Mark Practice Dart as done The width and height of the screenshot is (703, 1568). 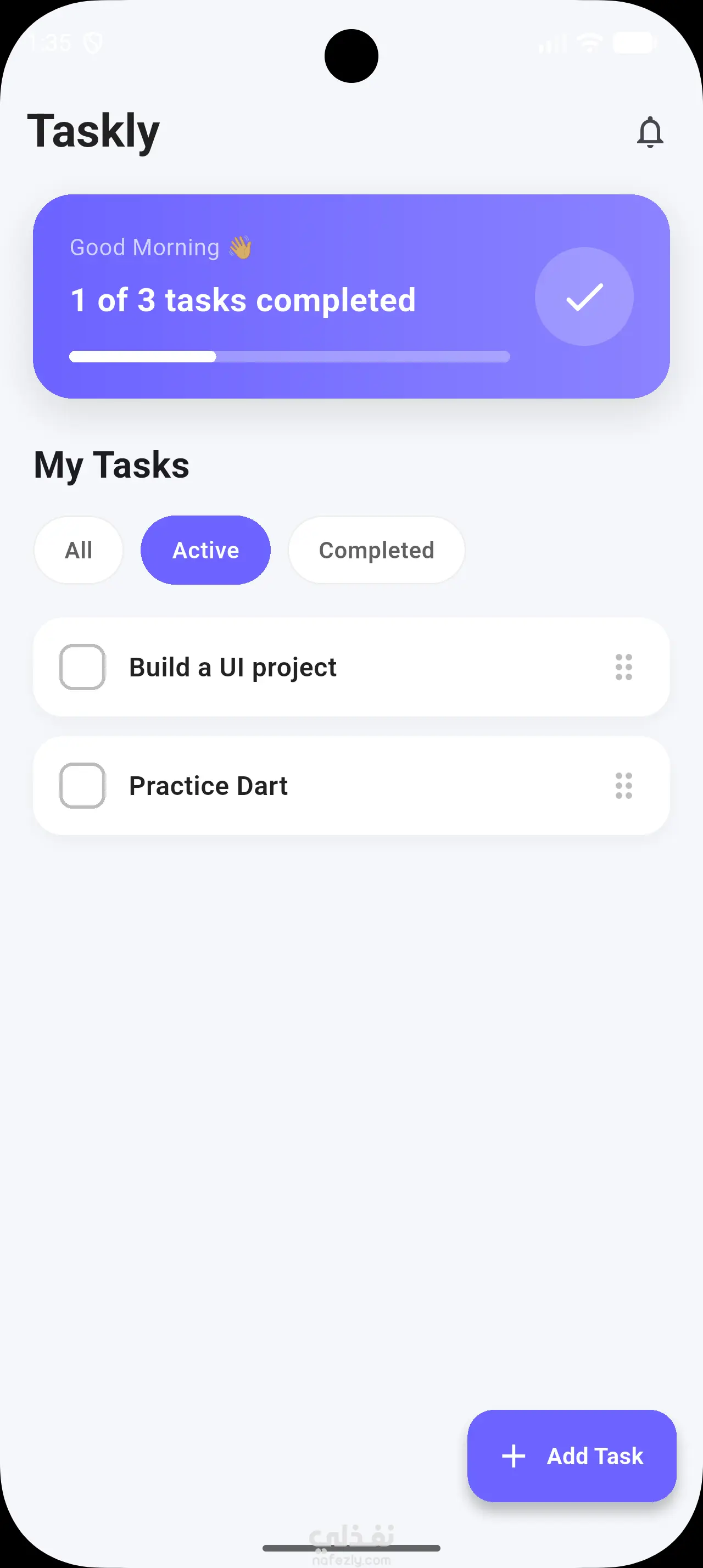click(x=82, y=786)
